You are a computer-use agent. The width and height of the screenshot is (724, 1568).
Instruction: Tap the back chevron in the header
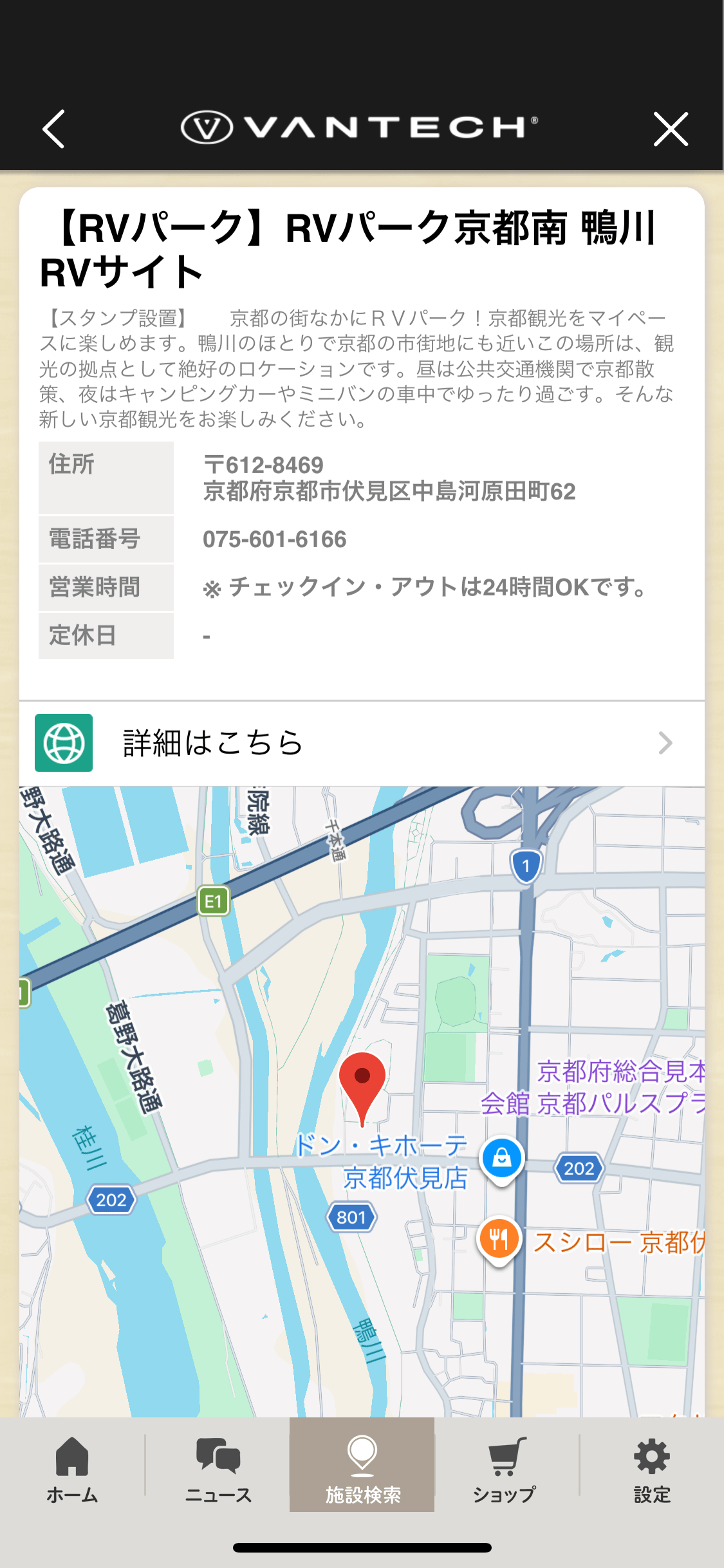coord(54,128)
